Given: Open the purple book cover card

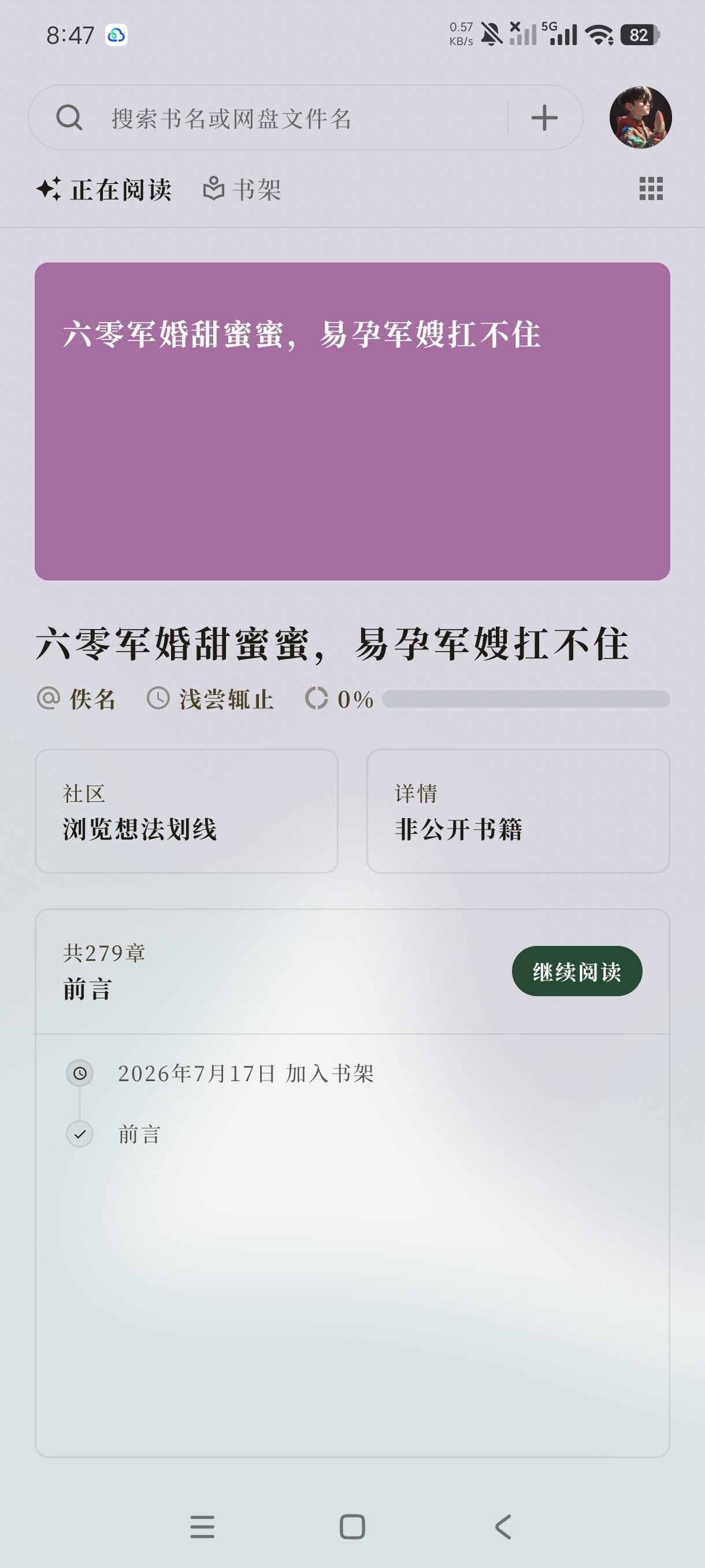Looking at the screenshot, I should coord(352,421).
